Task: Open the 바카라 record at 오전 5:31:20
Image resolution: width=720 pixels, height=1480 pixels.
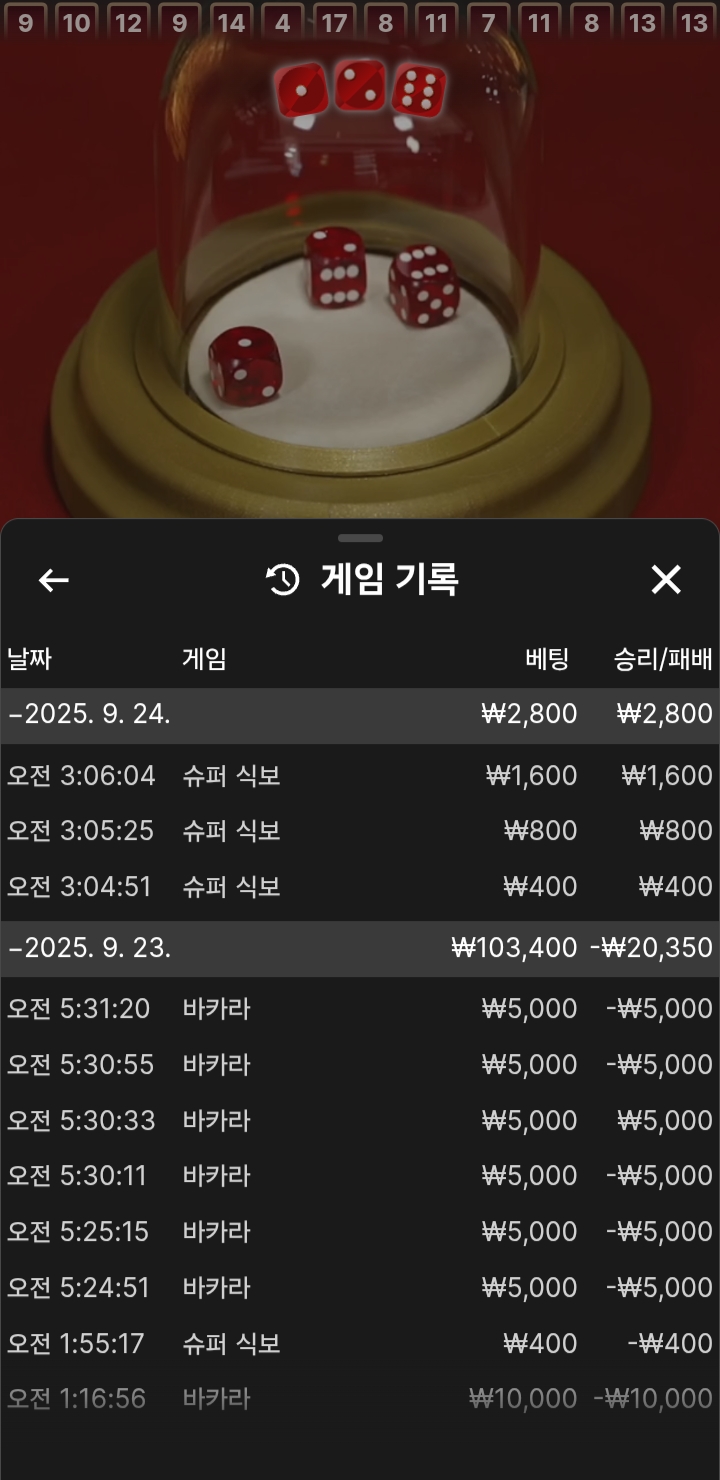Action: (360, 1009)
